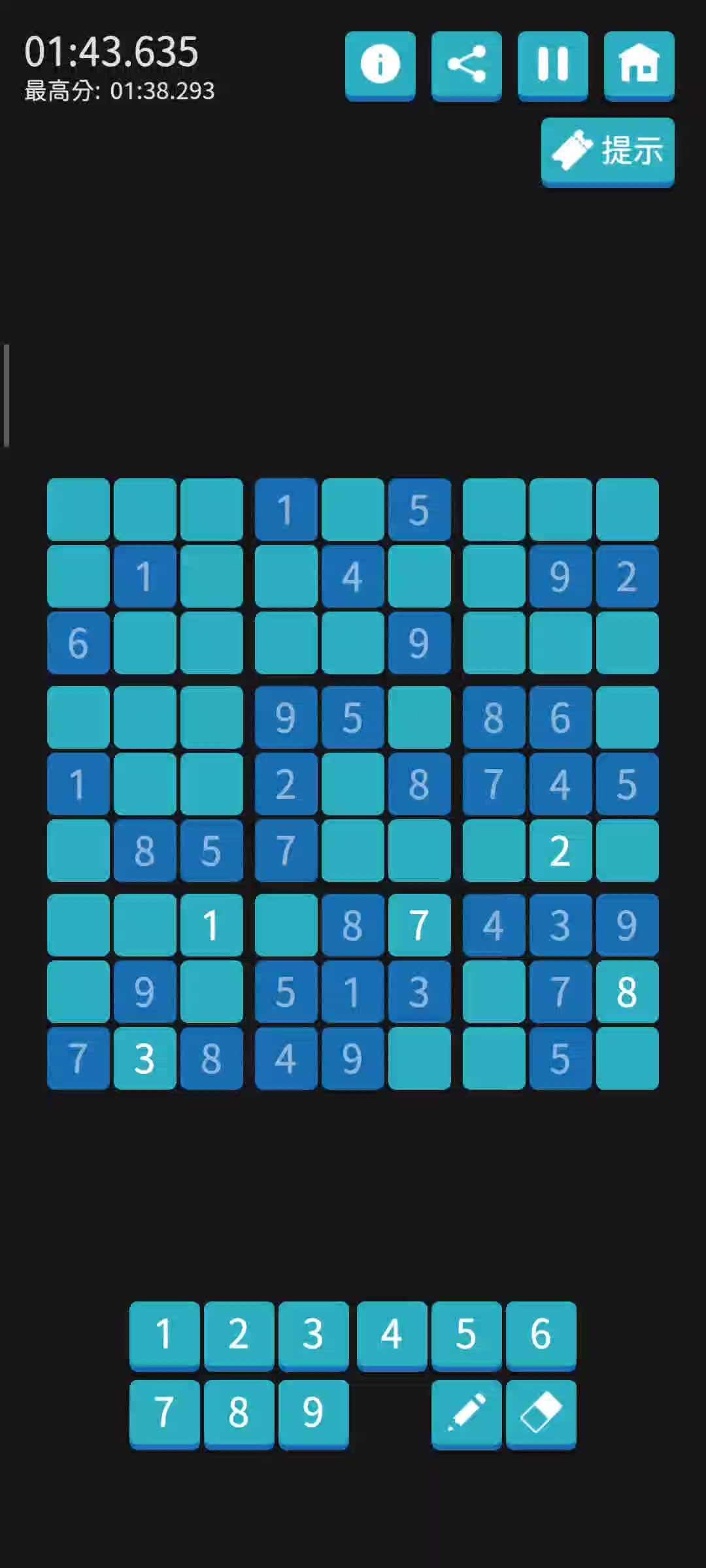Tap the 提示 hint button
The height and width of the screenshot is (1568, 706).
(607, 152)
